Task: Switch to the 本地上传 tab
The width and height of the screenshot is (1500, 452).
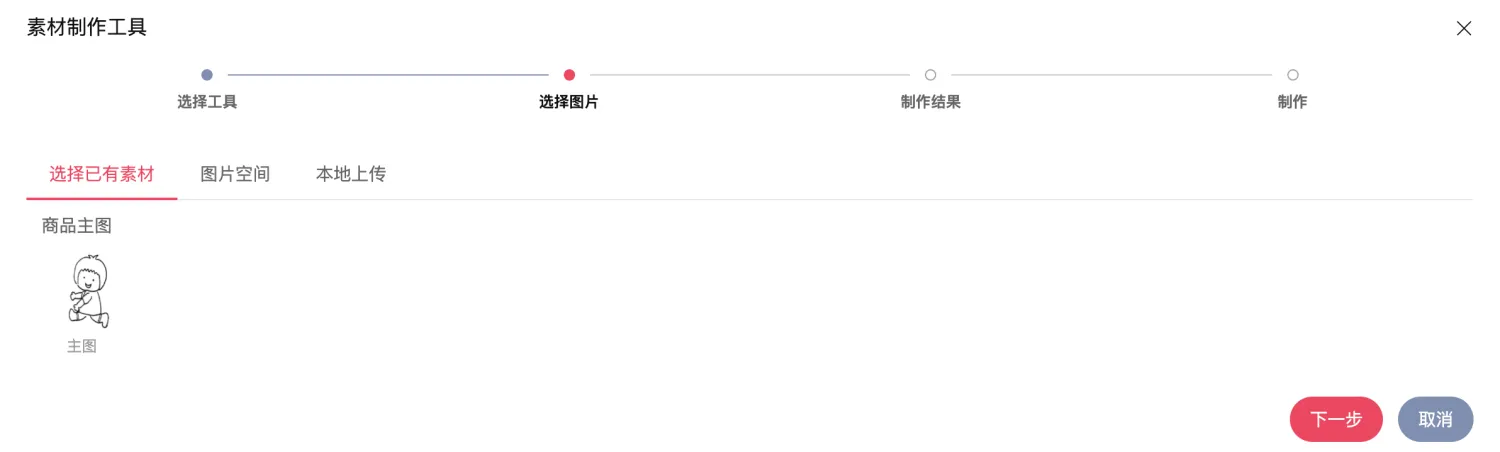Action: pyautogui.click(x=351, y=174)
